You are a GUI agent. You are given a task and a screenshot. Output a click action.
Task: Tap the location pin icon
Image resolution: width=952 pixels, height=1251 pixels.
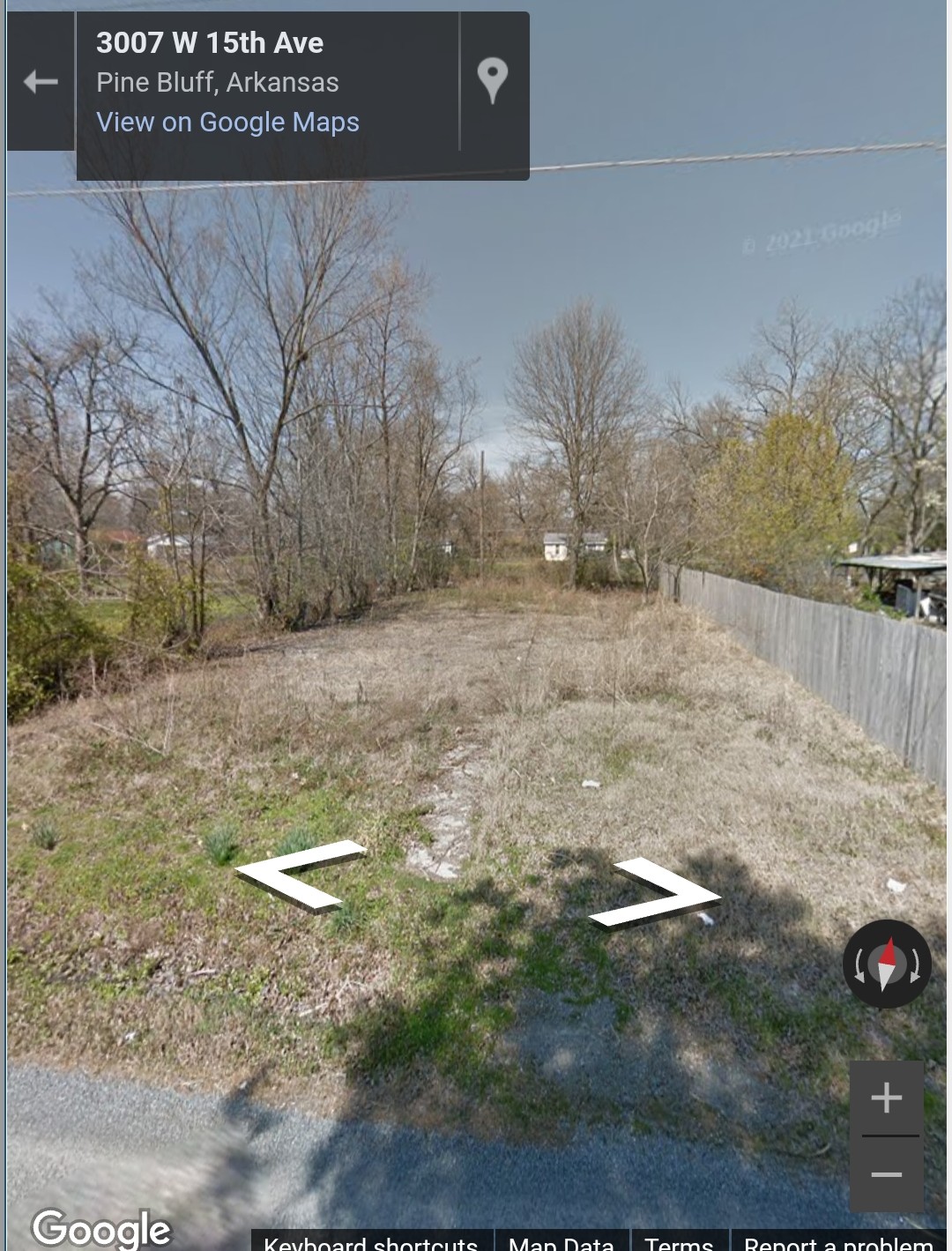pos(493,81)
